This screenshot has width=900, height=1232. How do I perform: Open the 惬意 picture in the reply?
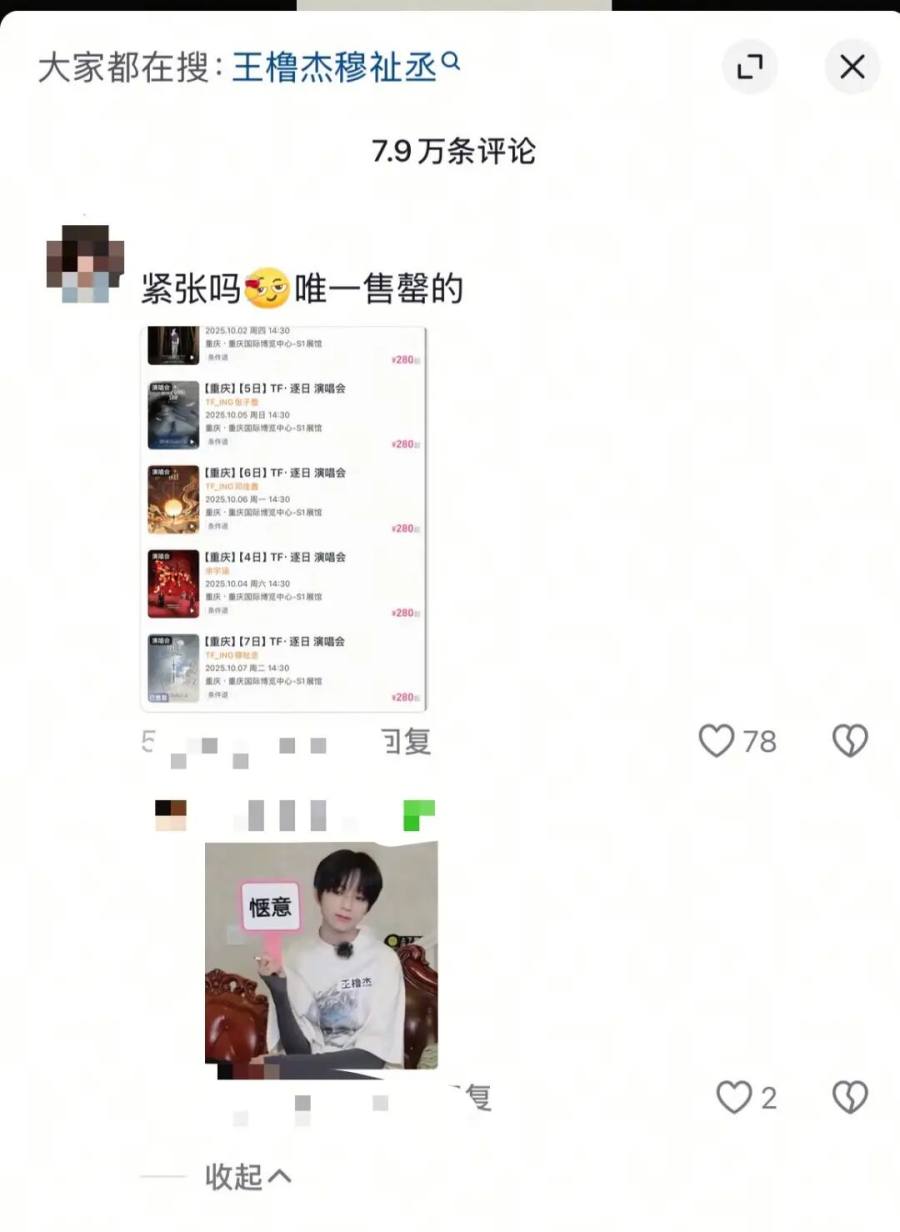(x=321, y=955)
